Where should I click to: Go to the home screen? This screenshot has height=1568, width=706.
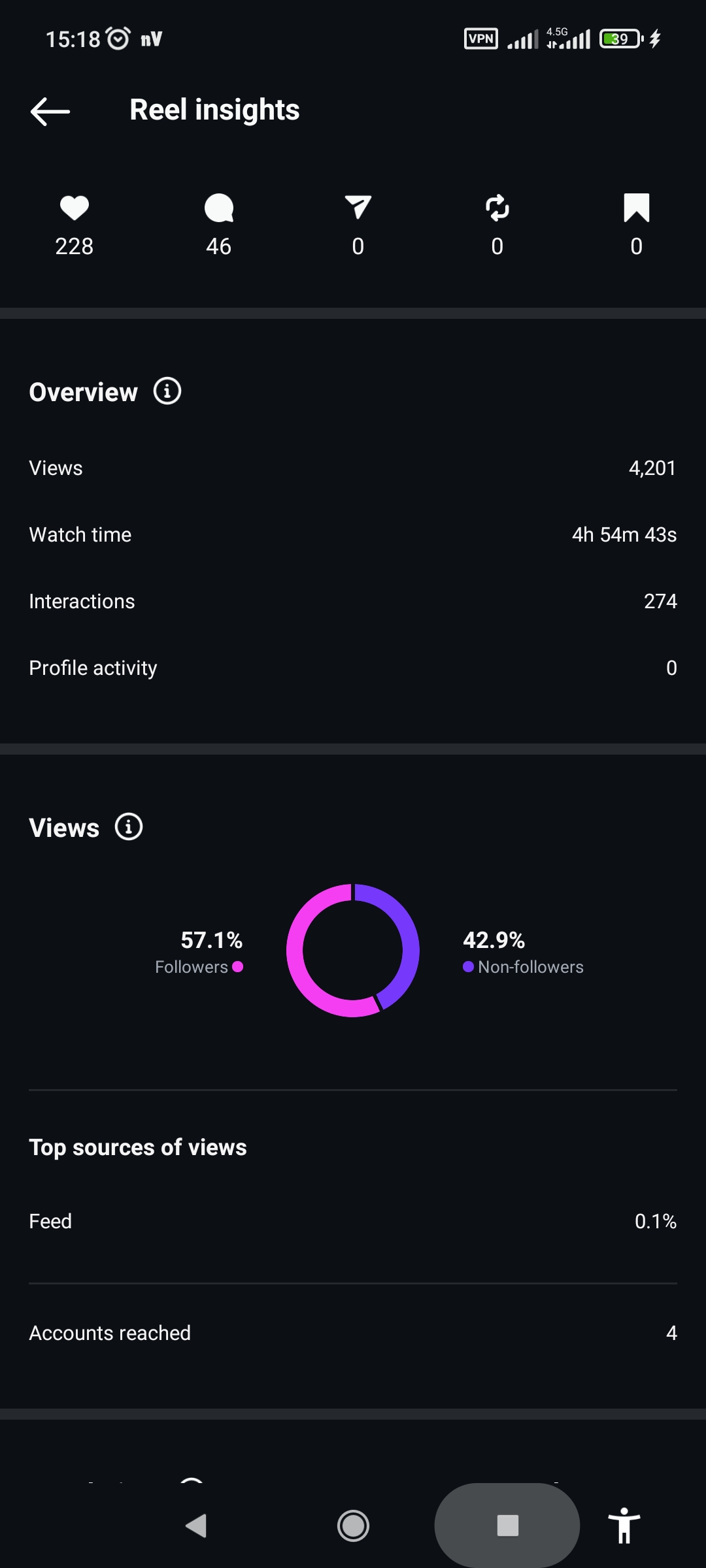[x=353, y=1526]
